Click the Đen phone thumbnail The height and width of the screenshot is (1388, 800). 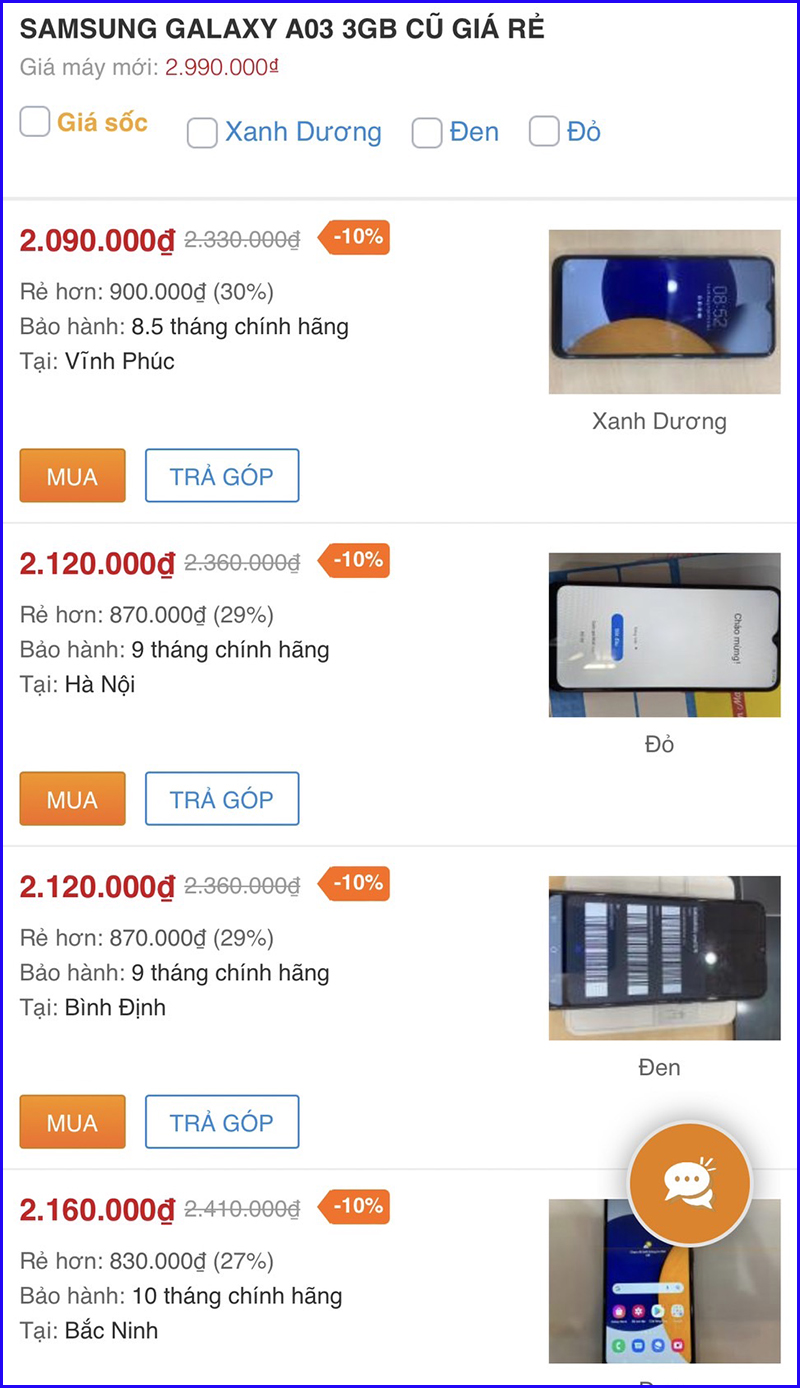tap(664, 957)
